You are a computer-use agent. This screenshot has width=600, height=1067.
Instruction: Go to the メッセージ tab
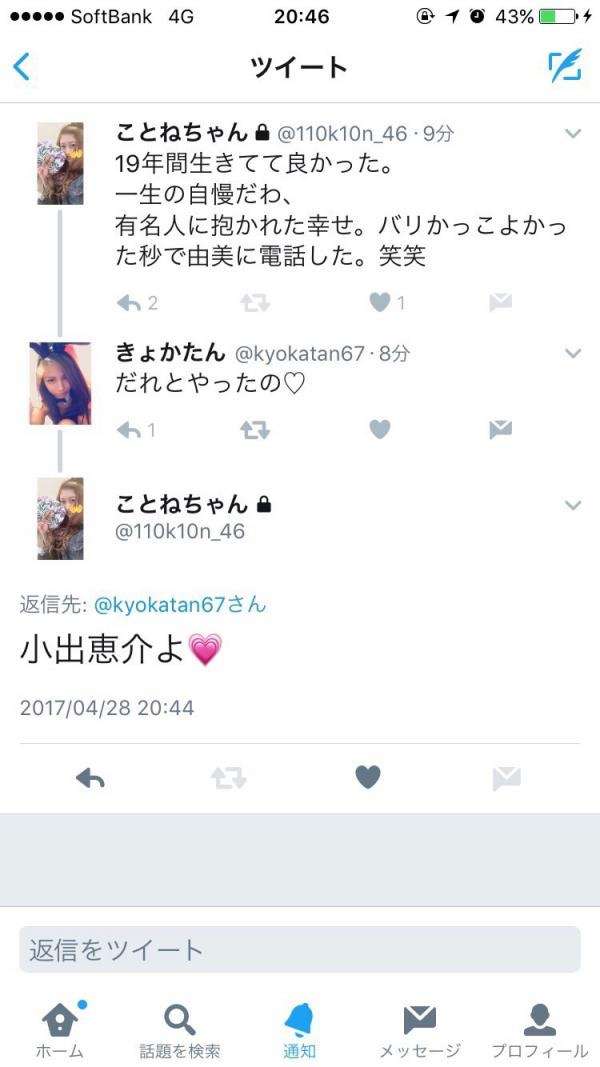pos(420,1030)
